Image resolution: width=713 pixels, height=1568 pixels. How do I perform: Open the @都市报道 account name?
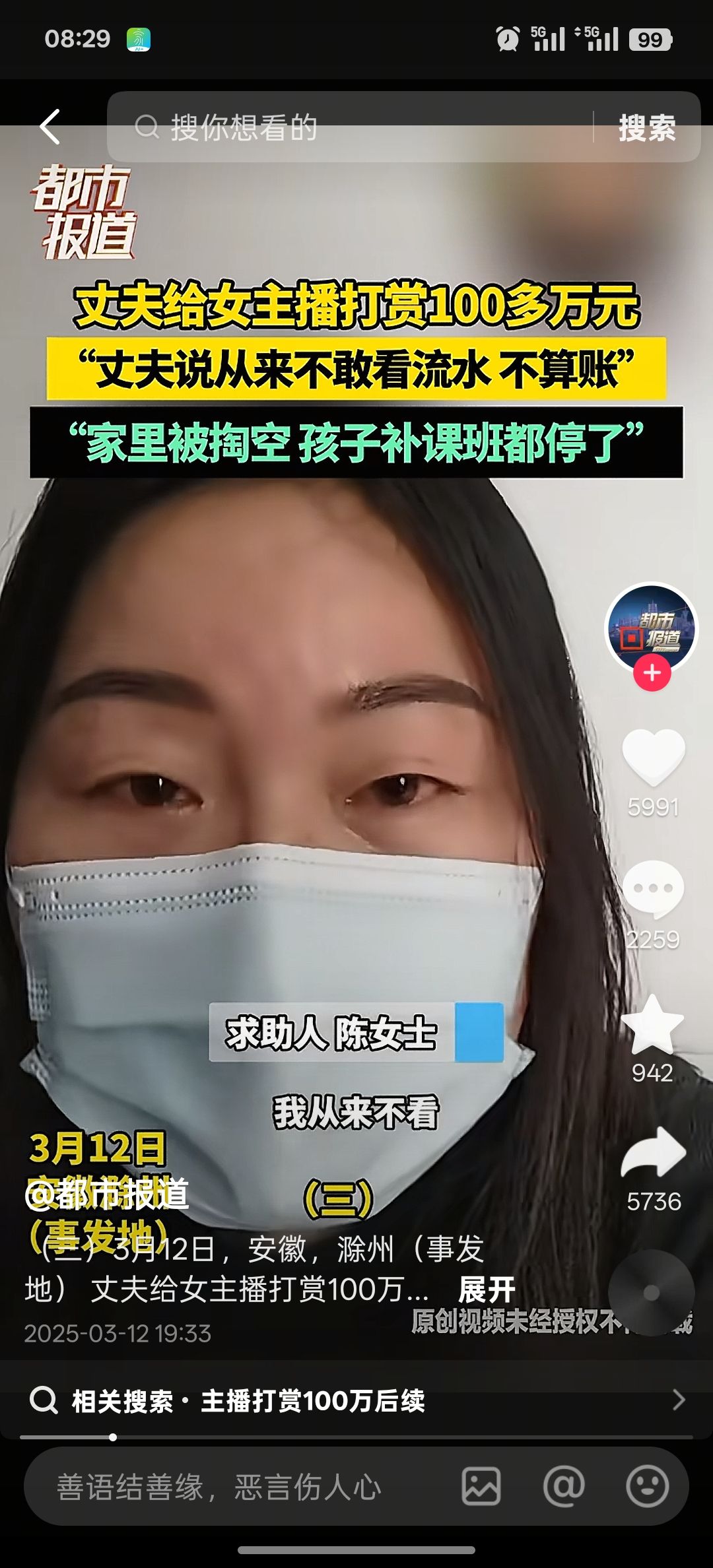click(108, 1194)
